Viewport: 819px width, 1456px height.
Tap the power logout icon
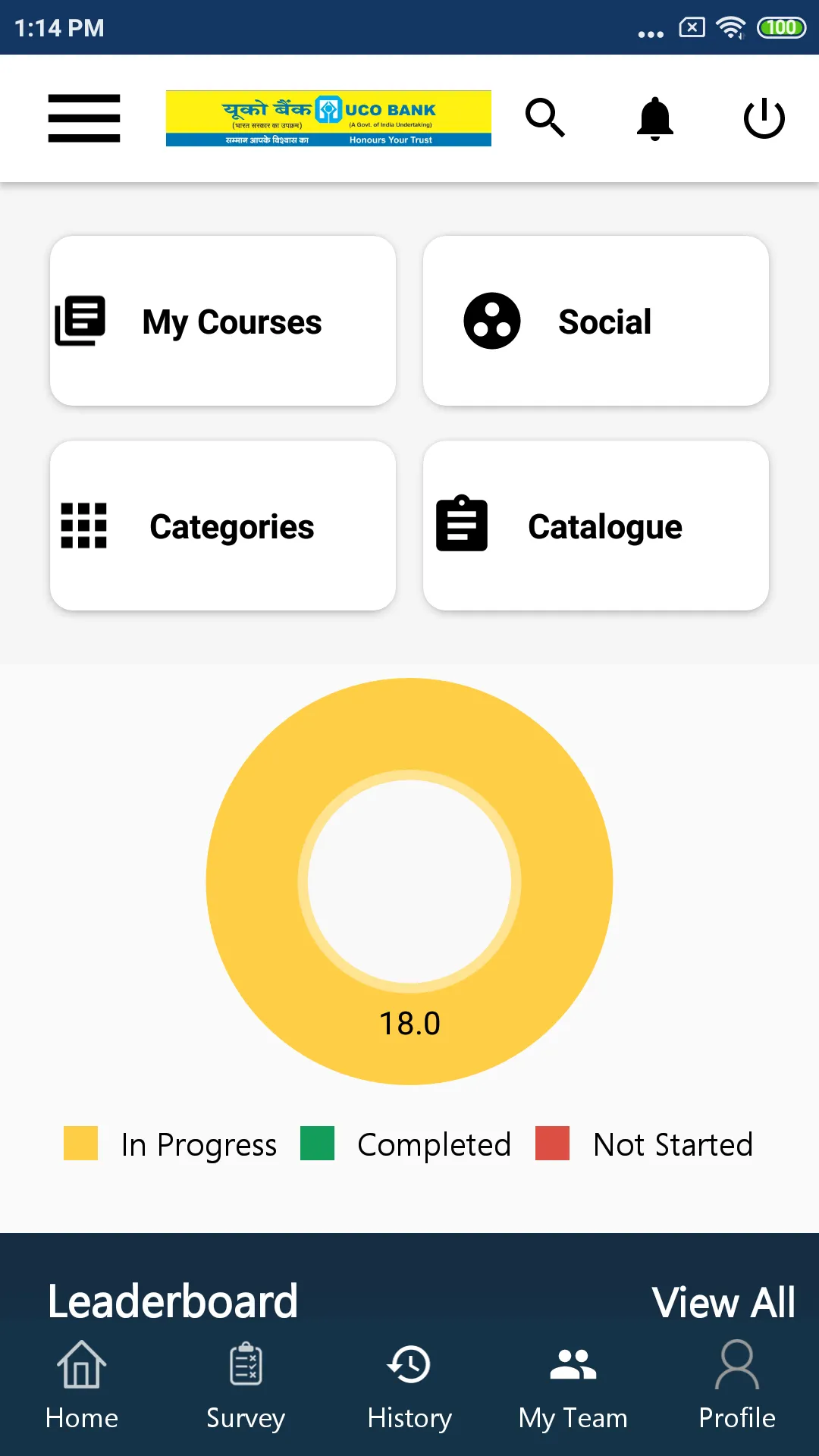pyautogui.click(x=764, y=118)
